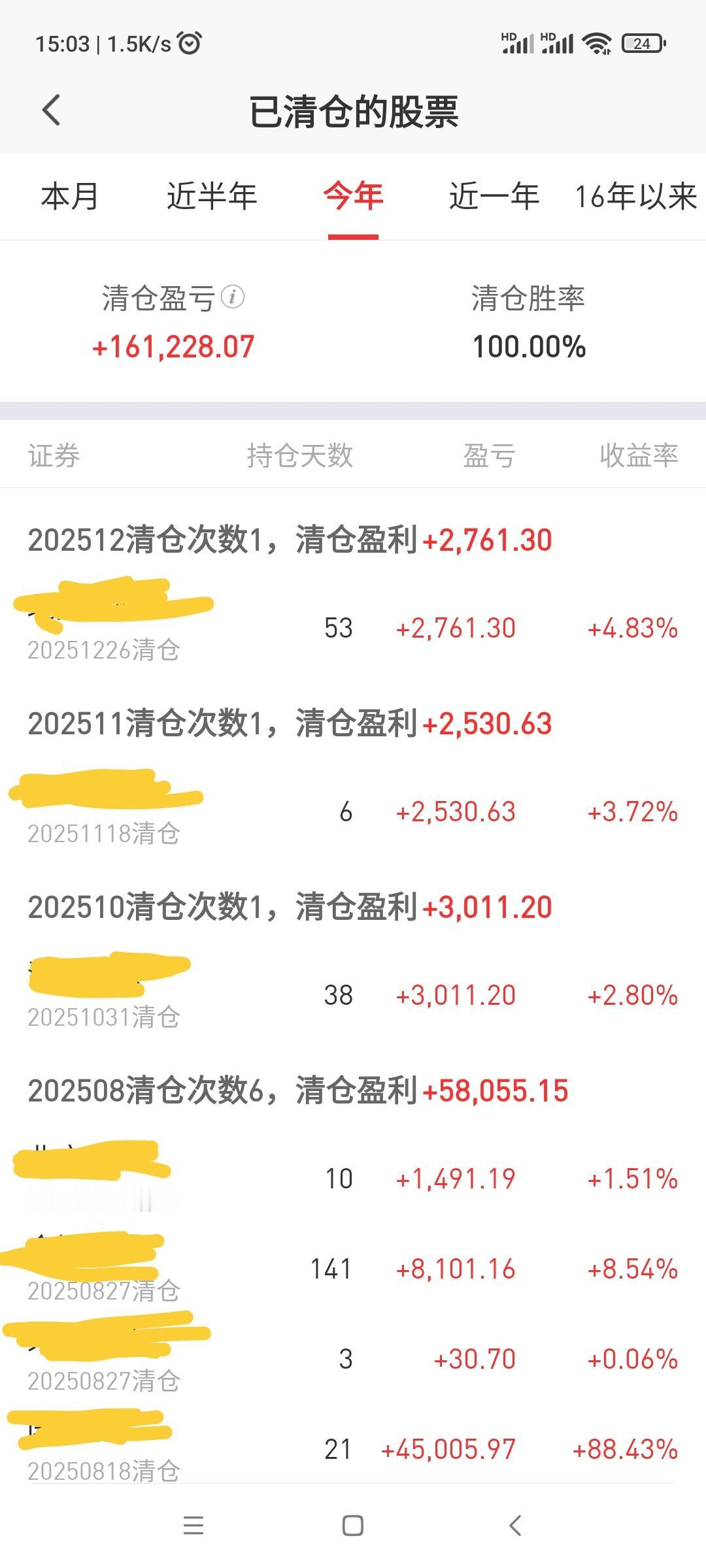This screenshot has width=706, height=1568.
Task: View the stock cleared on 20251118
Action: (353, 811)
